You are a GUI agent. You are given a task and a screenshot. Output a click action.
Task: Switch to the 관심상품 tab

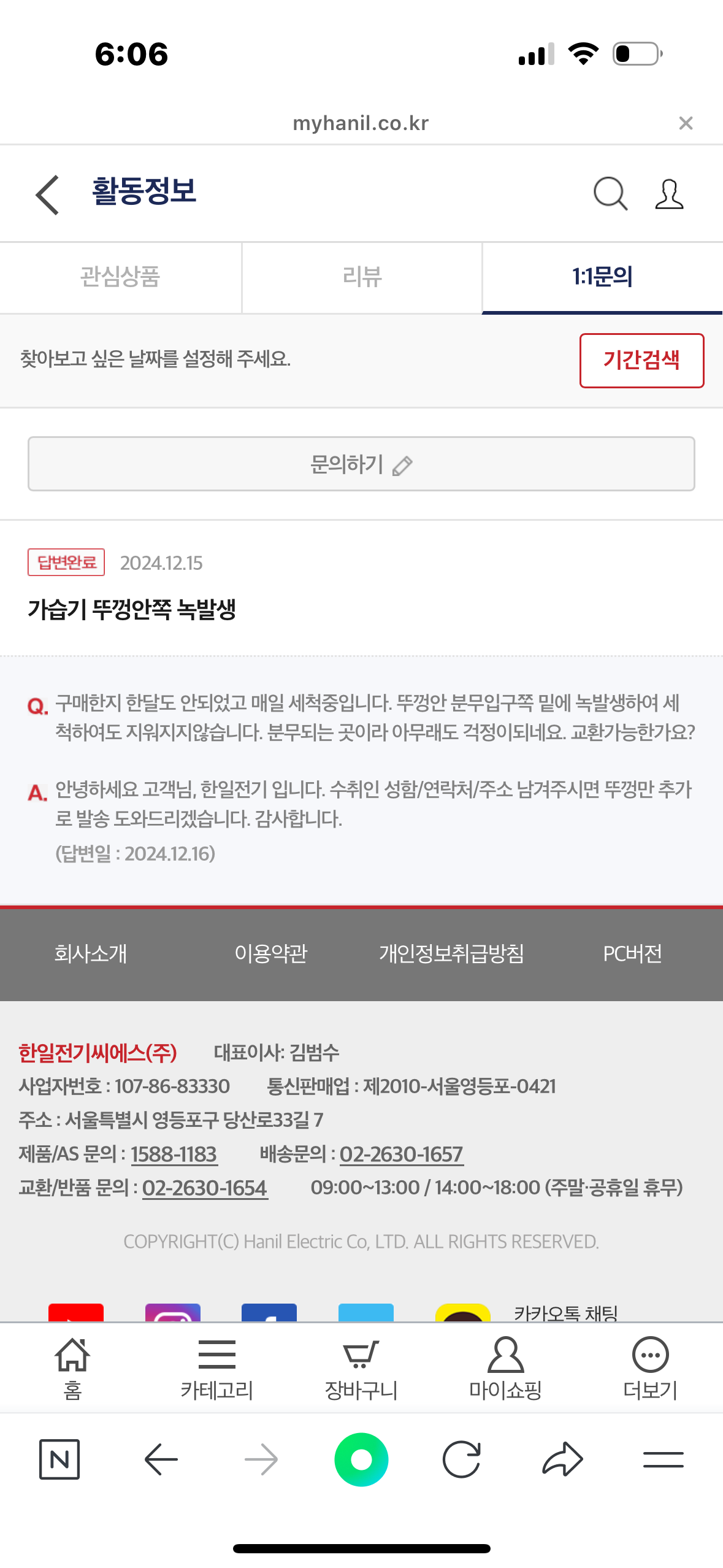point(120,277)
